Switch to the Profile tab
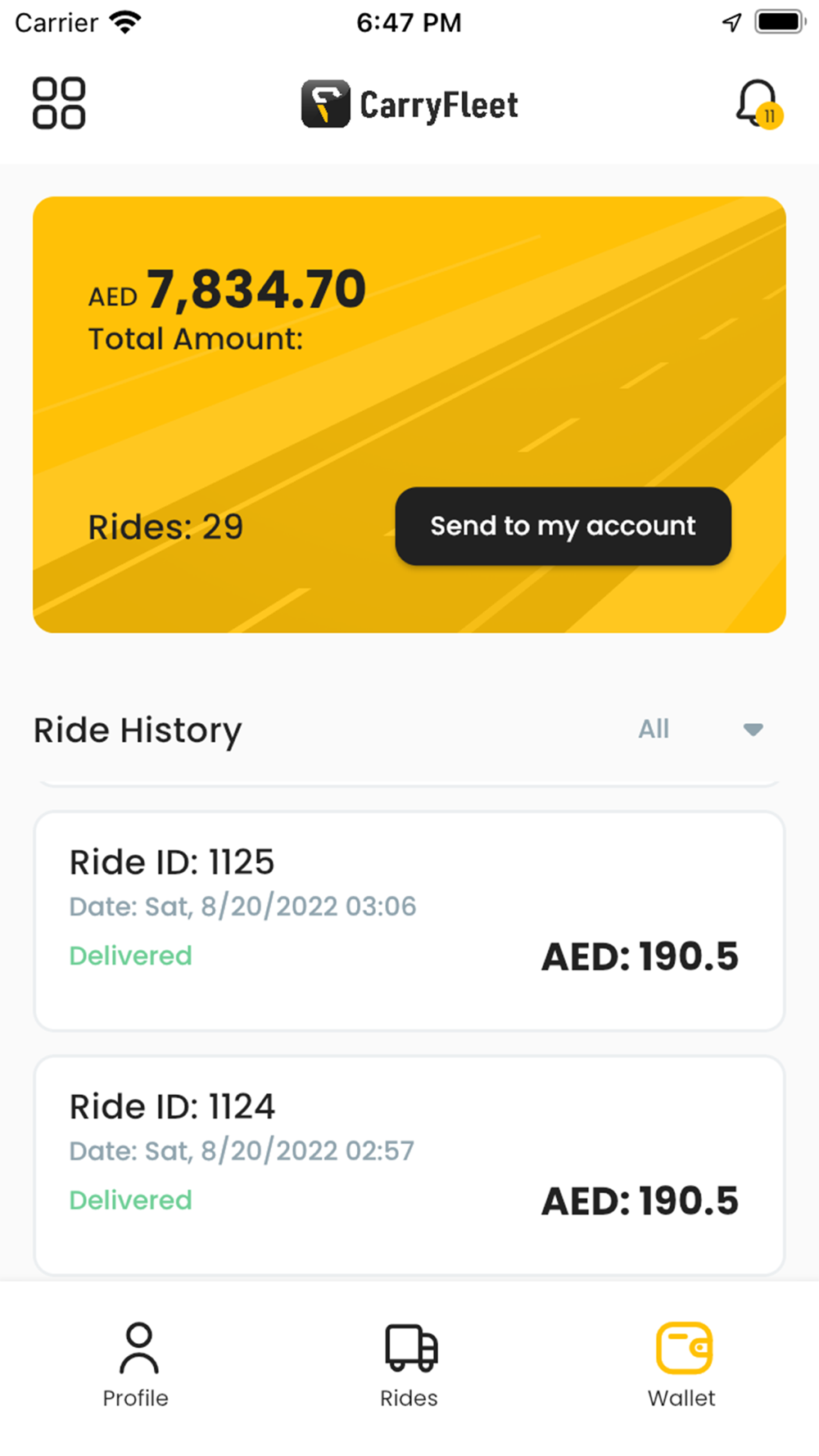Image resolution: width=819 pixels, height=1456 pixels. 136,1365
